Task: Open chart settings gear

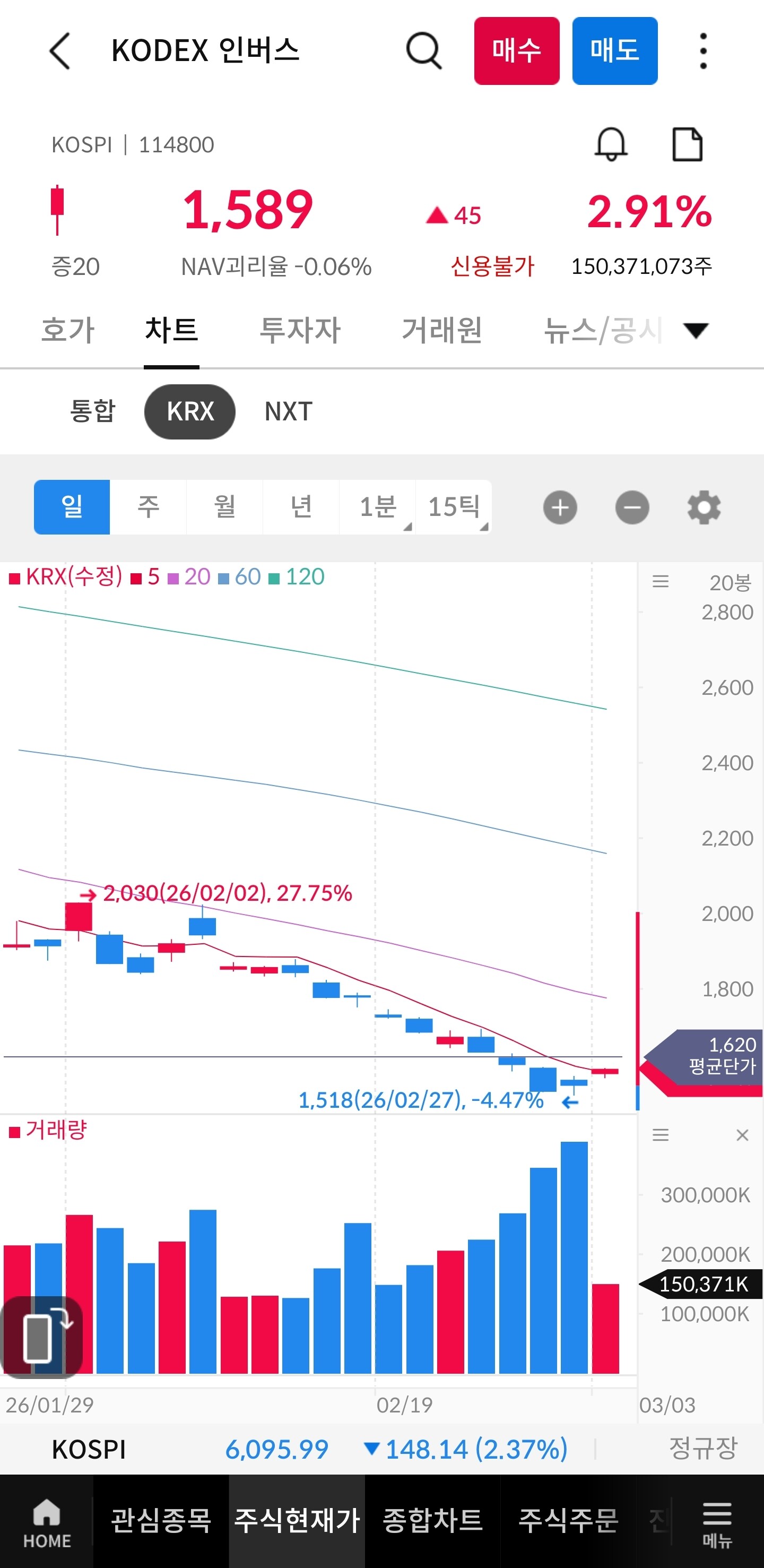Action: pyautogui.click(x=704, y=507)
